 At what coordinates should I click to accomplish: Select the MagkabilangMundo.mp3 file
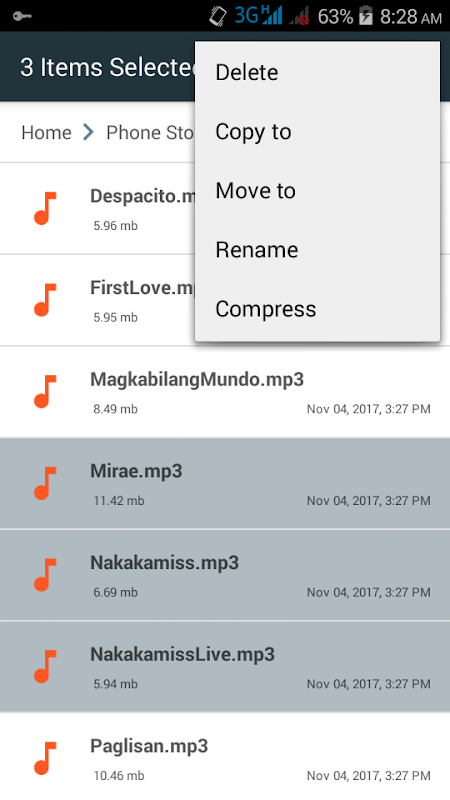click(225, 392)
